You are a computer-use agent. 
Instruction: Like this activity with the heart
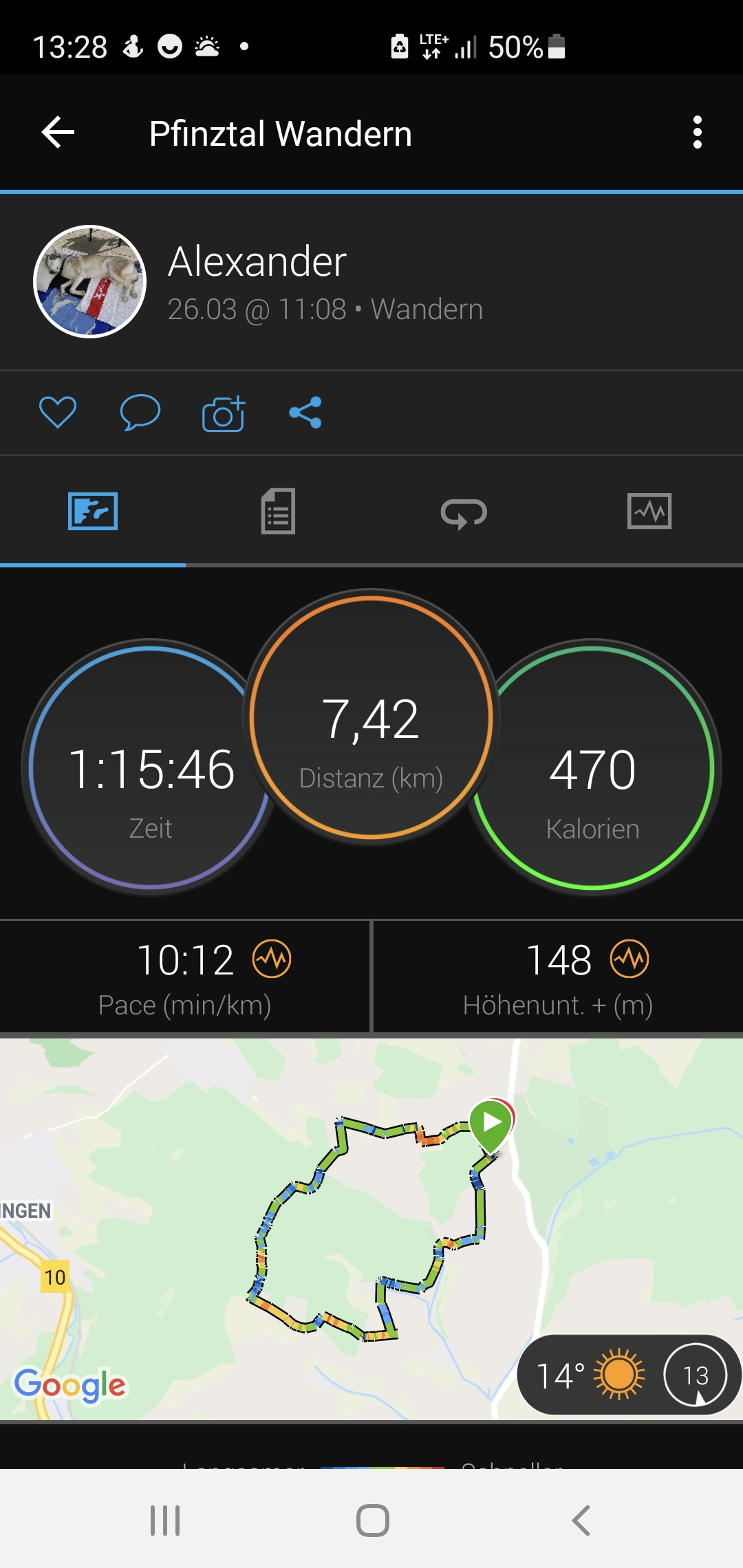coord(58,413)
